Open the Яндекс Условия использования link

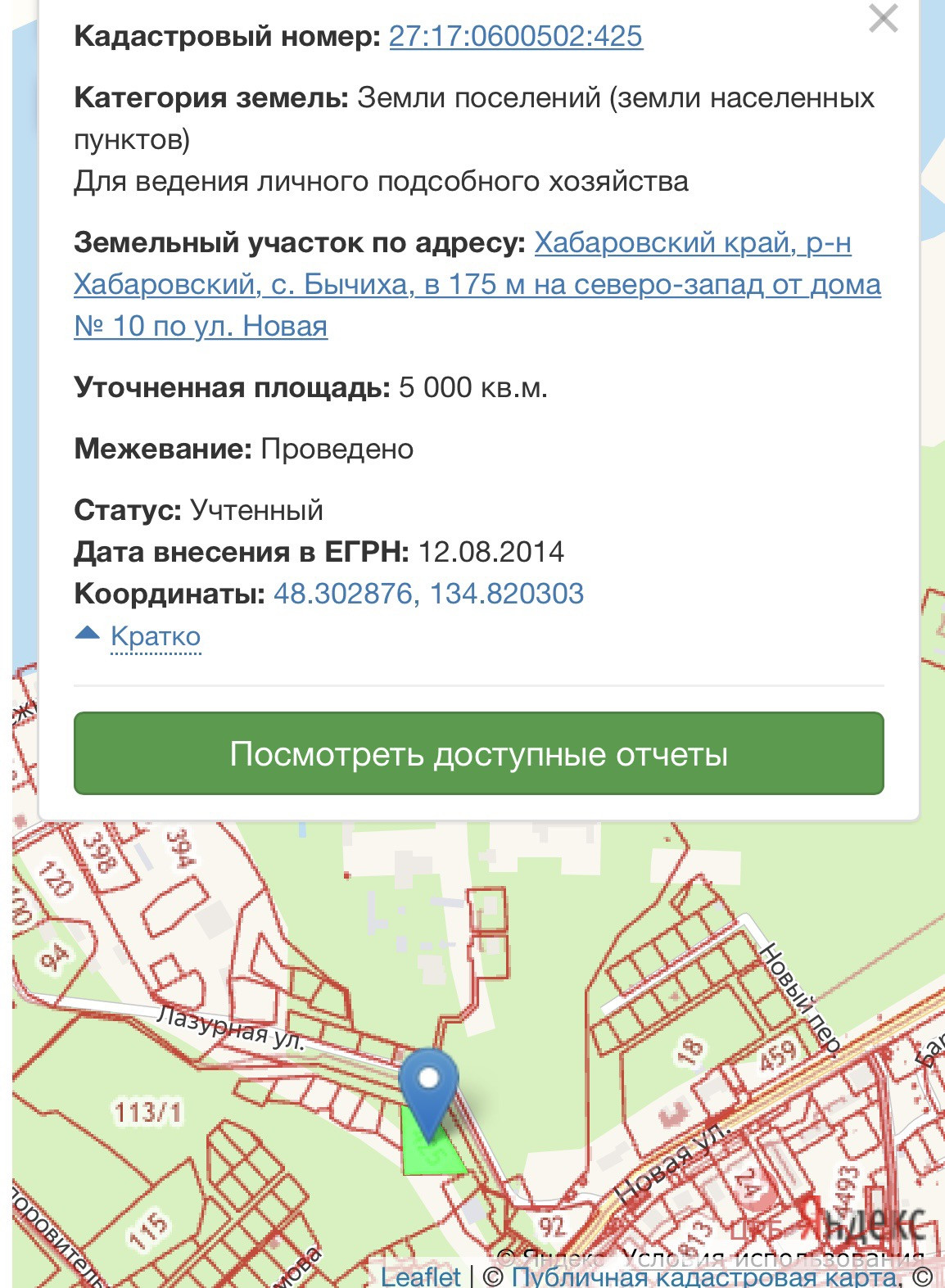tap(773, 1257)
